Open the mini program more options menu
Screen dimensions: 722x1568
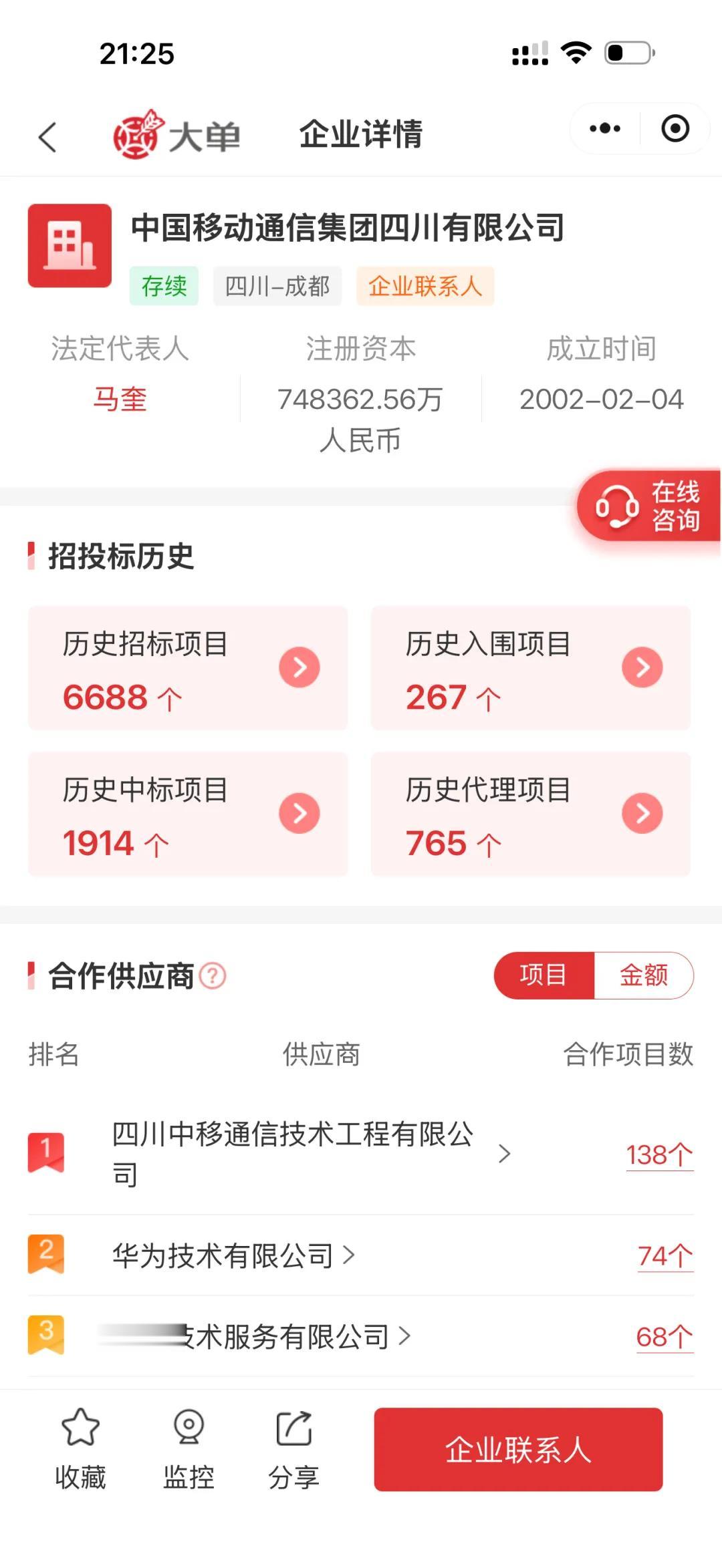604,128
